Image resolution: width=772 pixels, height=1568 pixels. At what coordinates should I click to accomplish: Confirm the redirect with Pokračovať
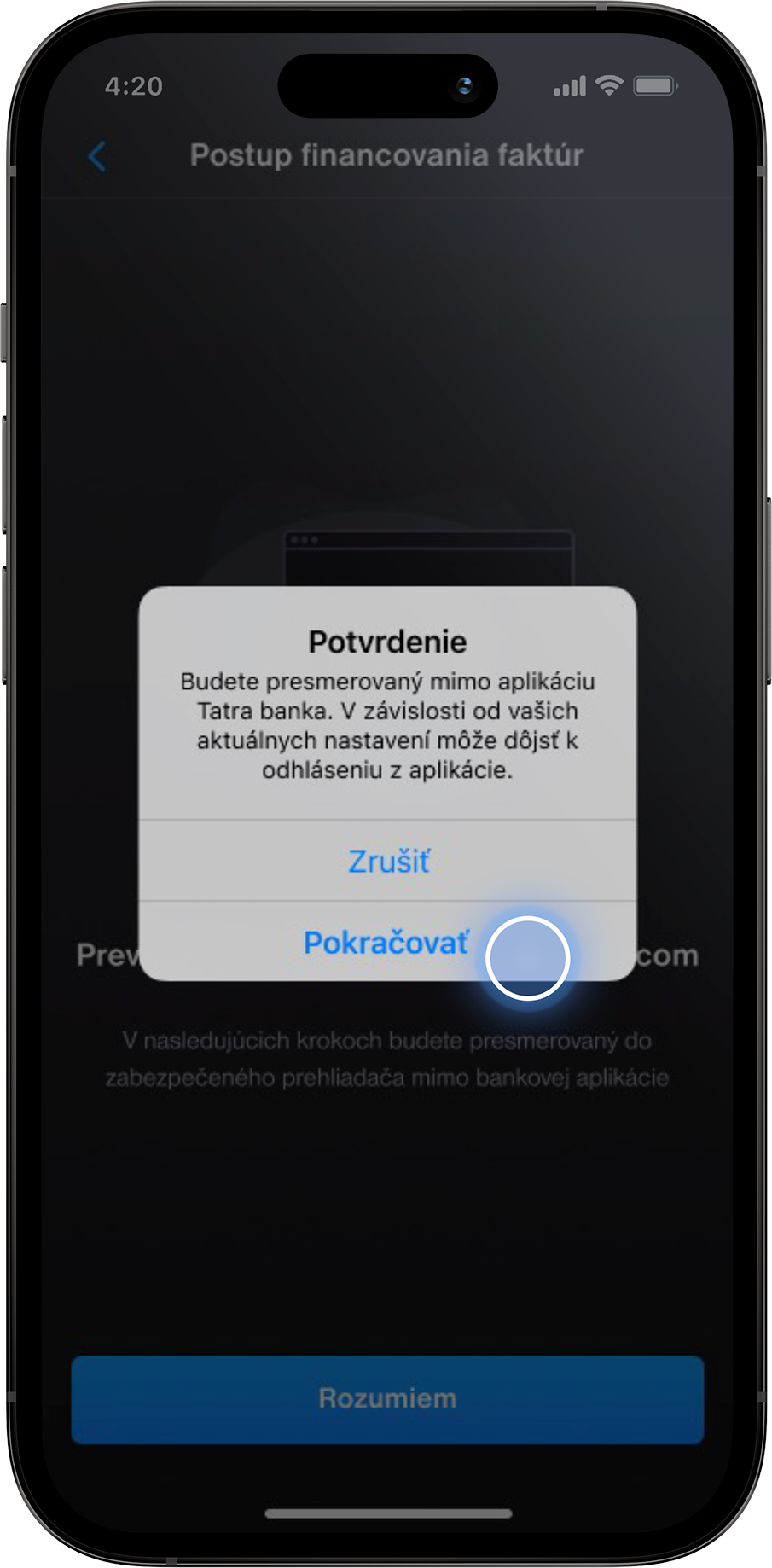click(387, 942)
